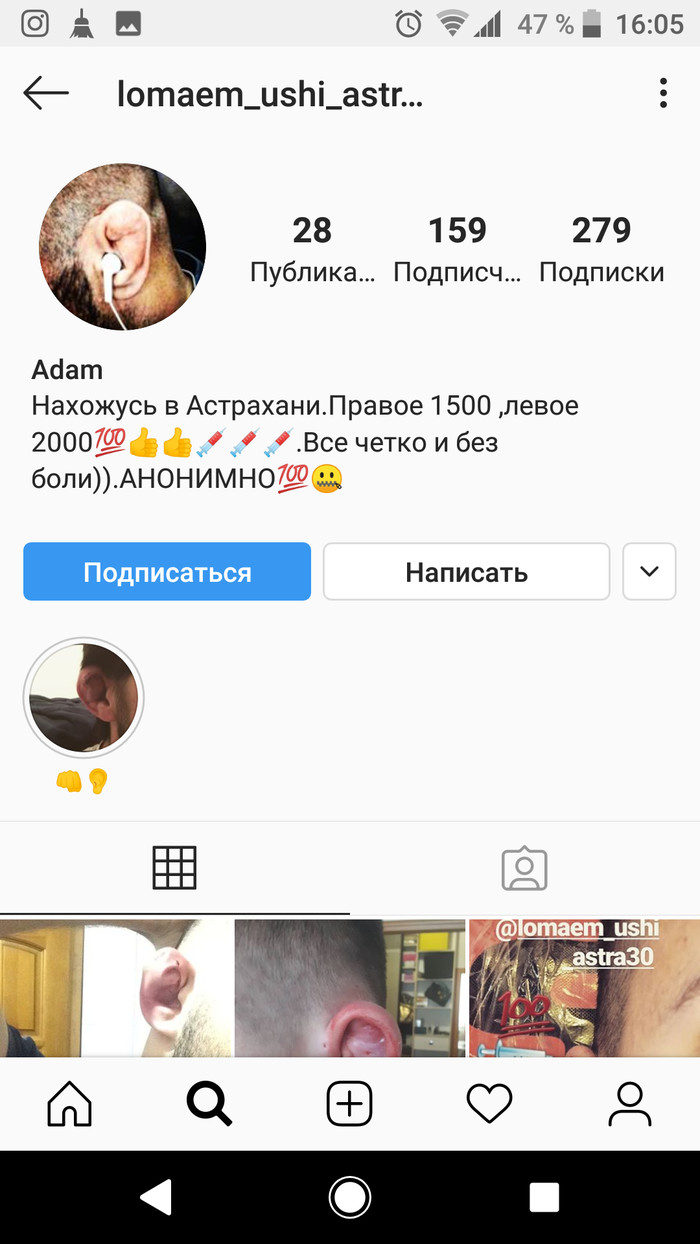Tap the Android home button
Viewport: 700px width, 1244px height.
coord(350,1197)
